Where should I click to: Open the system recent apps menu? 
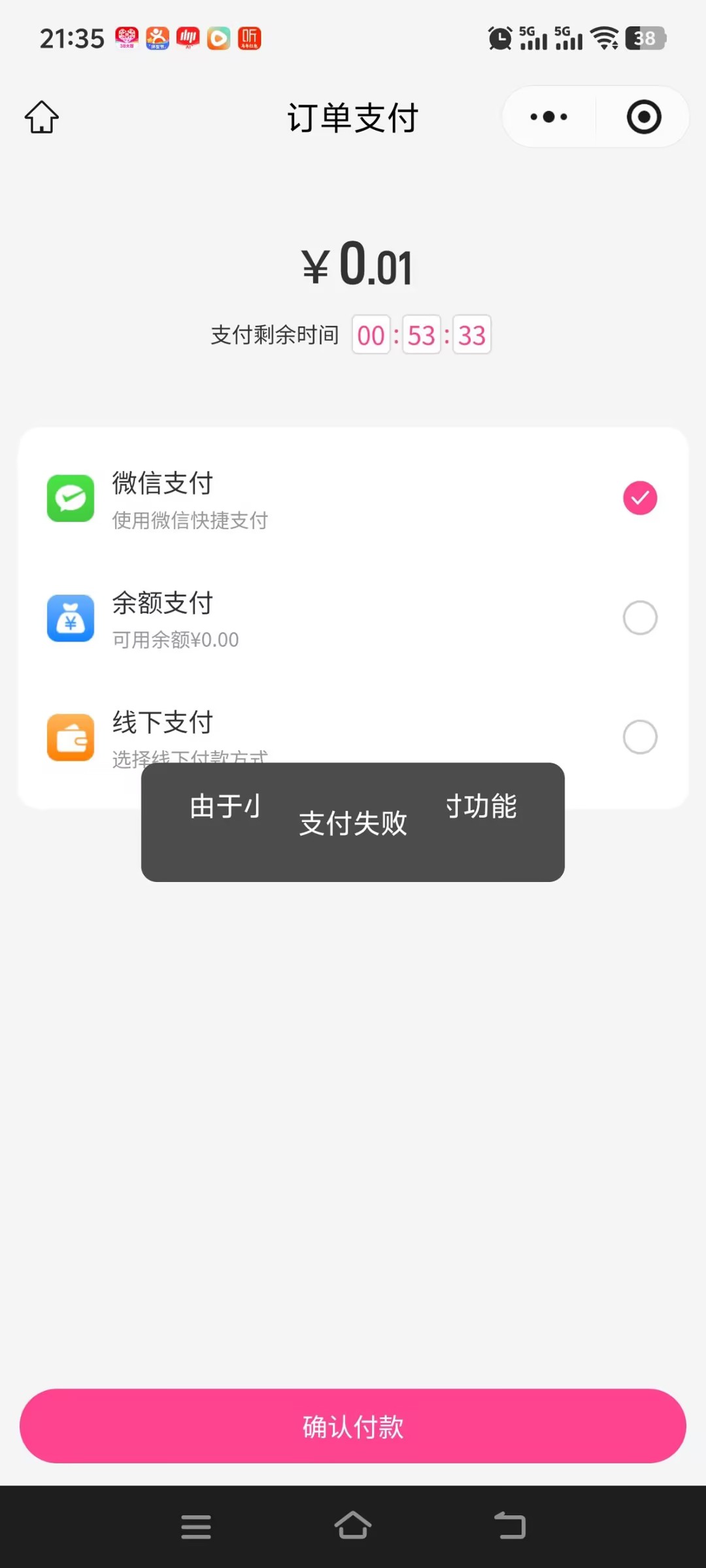click(196, 1526)
